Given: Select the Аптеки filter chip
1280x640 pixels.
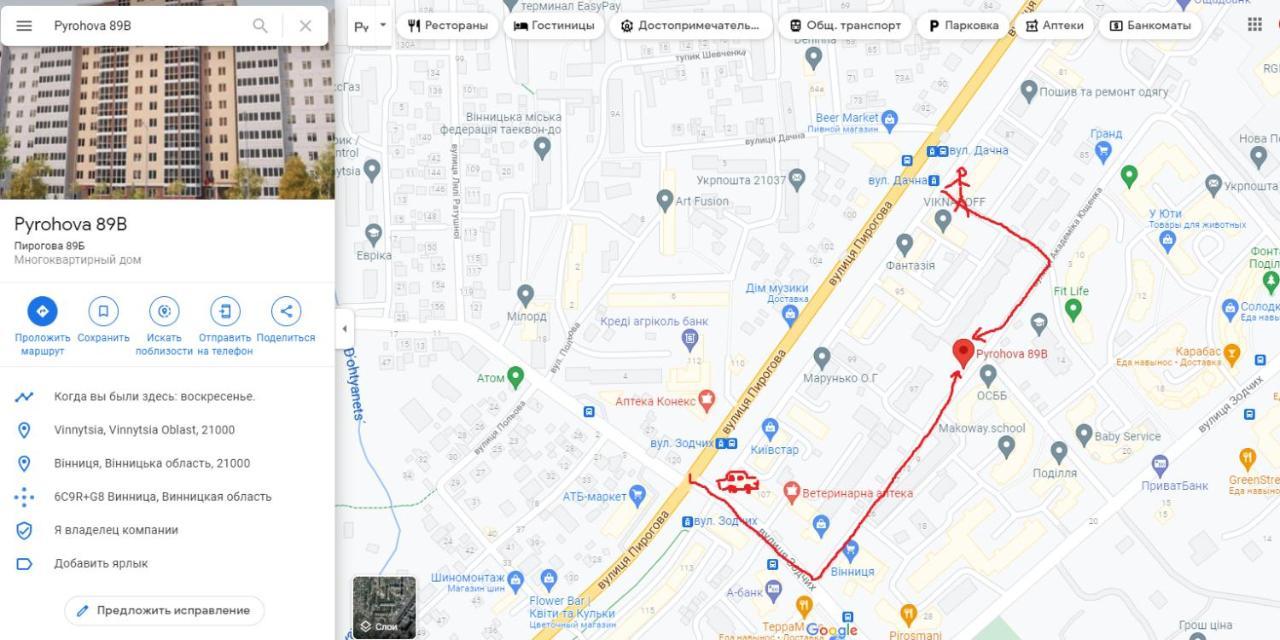Looking at the screenshot, I should [1054, 26].
